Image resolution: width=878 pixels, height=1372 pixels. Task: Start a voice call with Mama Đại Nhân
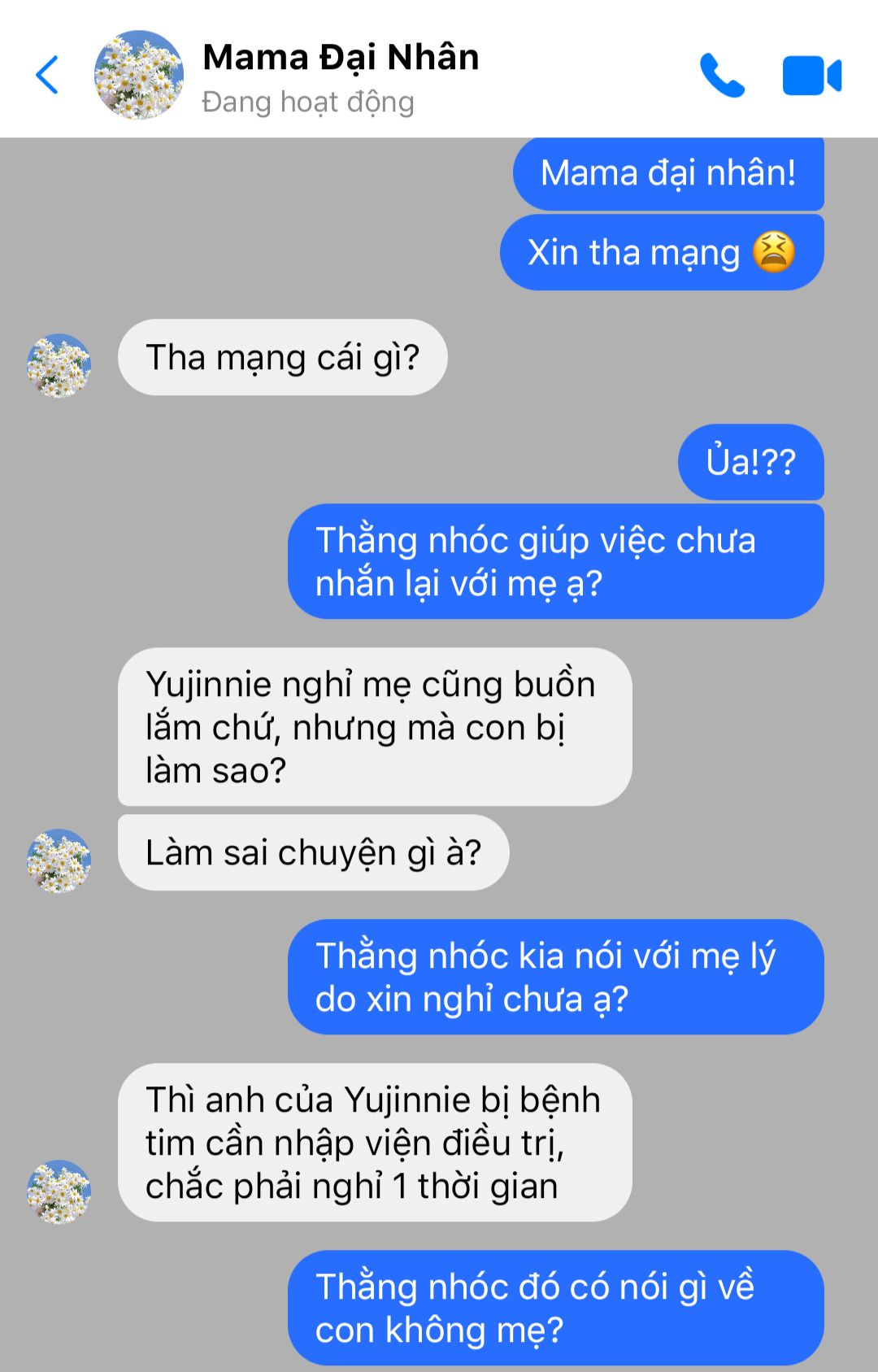(722, 76)
